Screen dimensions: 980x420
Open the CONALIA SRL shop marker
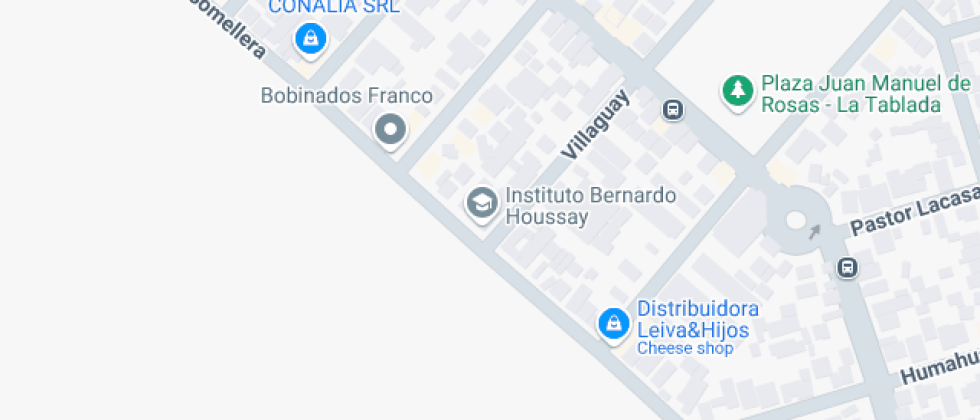[x=311, y=39]
